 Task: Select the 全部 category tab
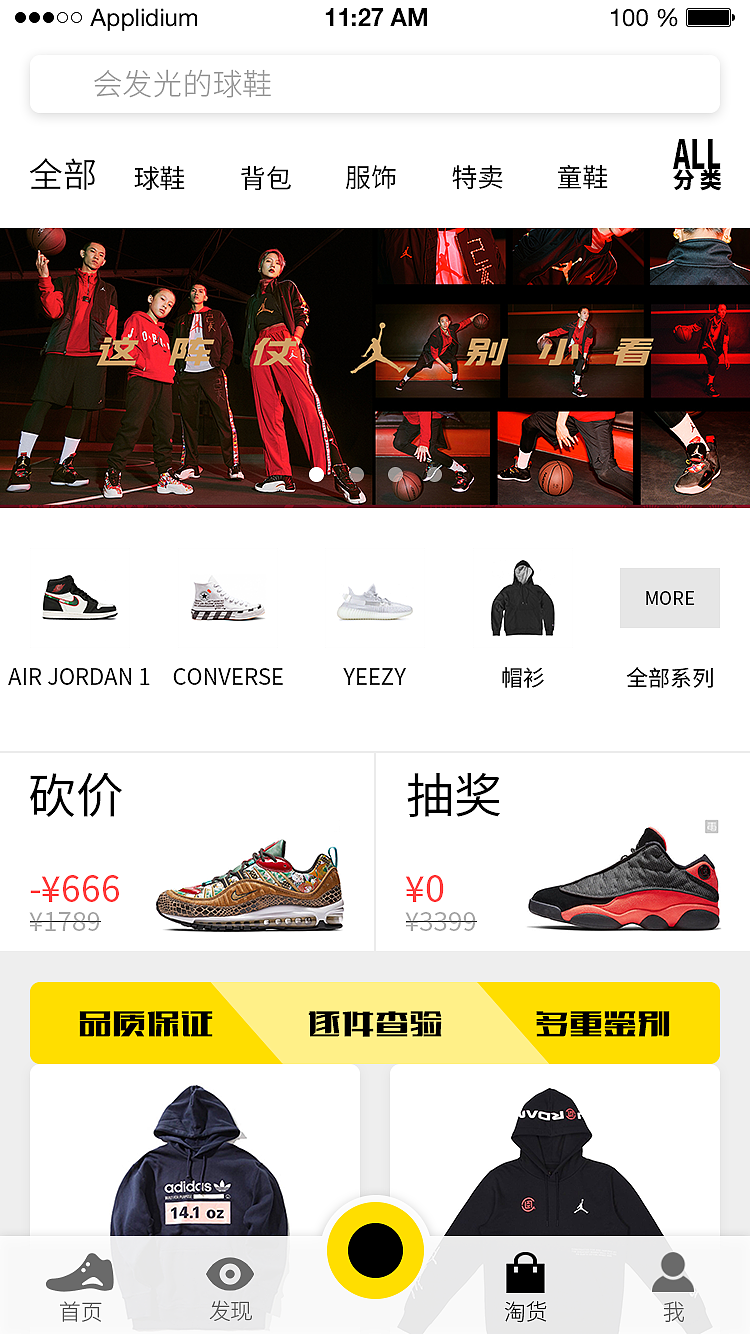pyautogui.click(x=63, y=176)
